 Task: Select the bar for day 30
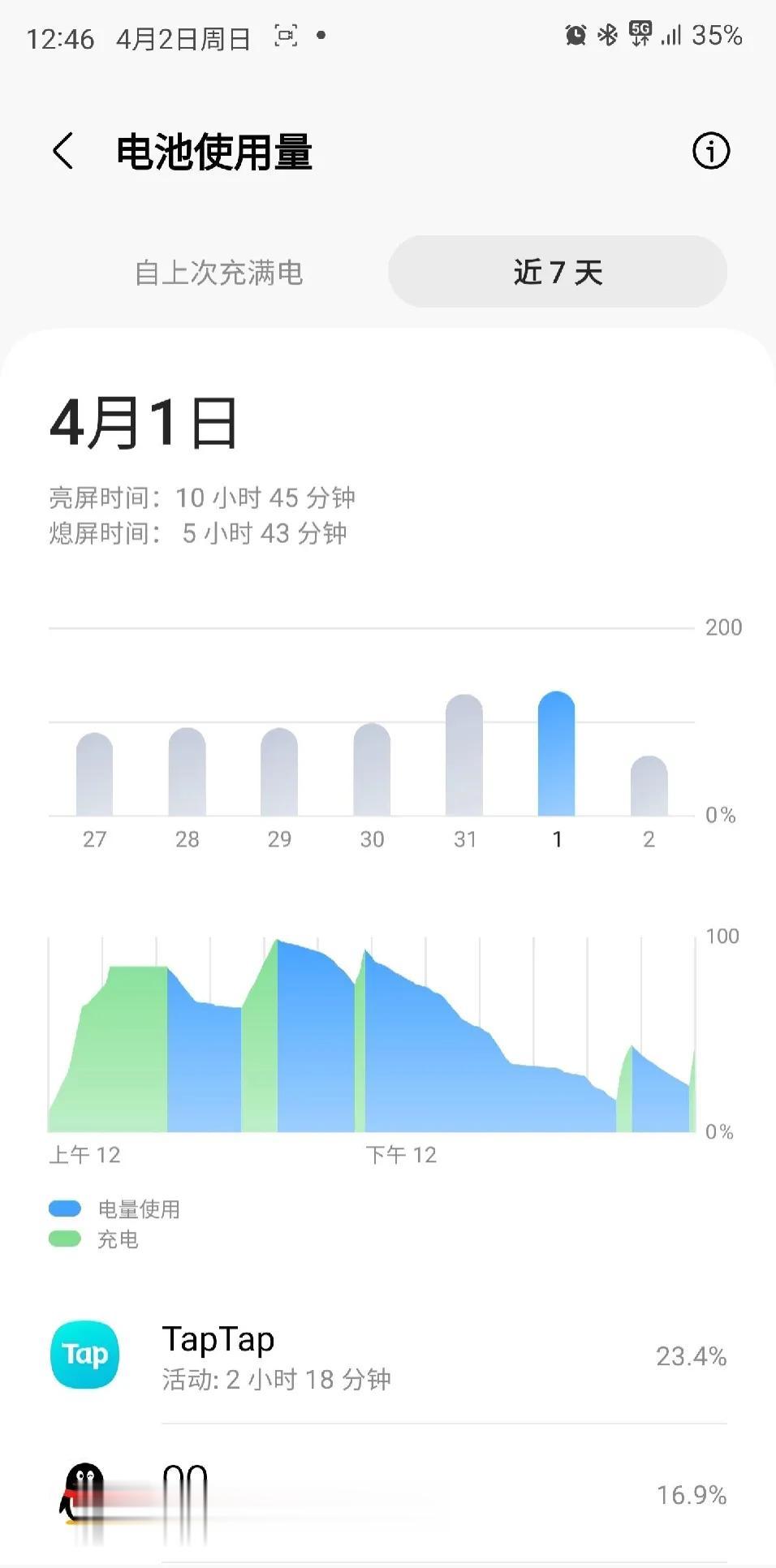pos(372,769)
